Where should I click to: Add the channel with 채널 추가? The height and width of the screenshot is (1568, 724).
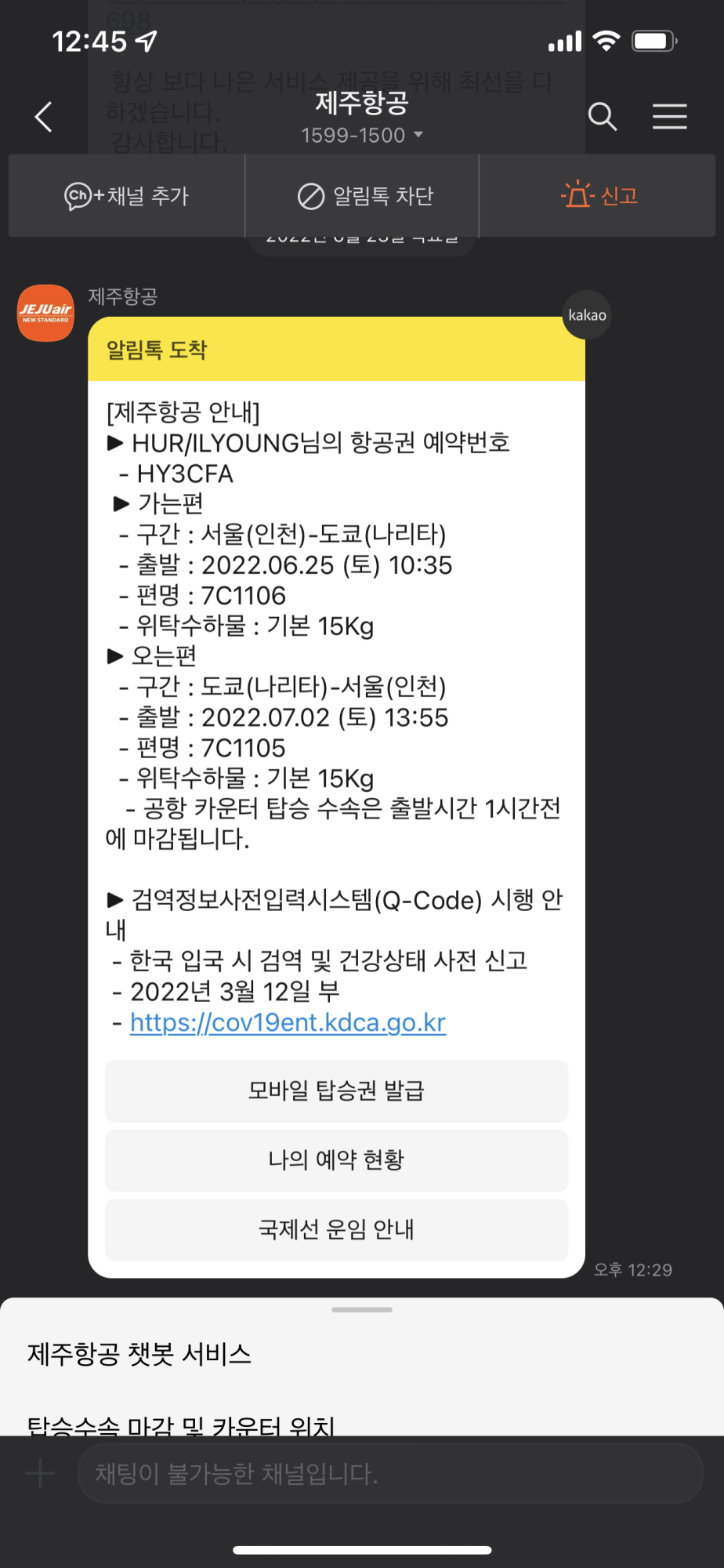coord(127,195)
